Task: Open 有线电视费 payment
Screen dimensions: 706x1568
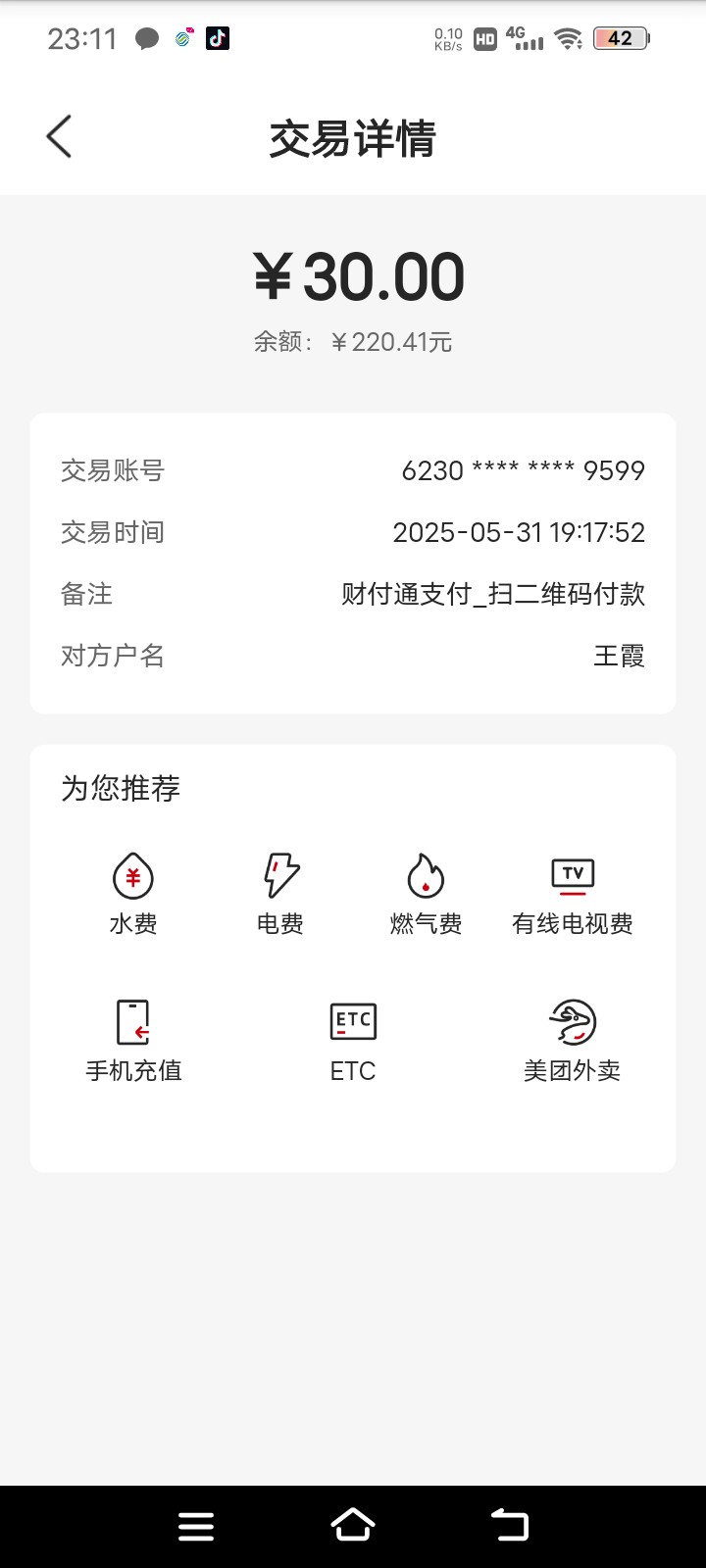Action: [573, 894]
